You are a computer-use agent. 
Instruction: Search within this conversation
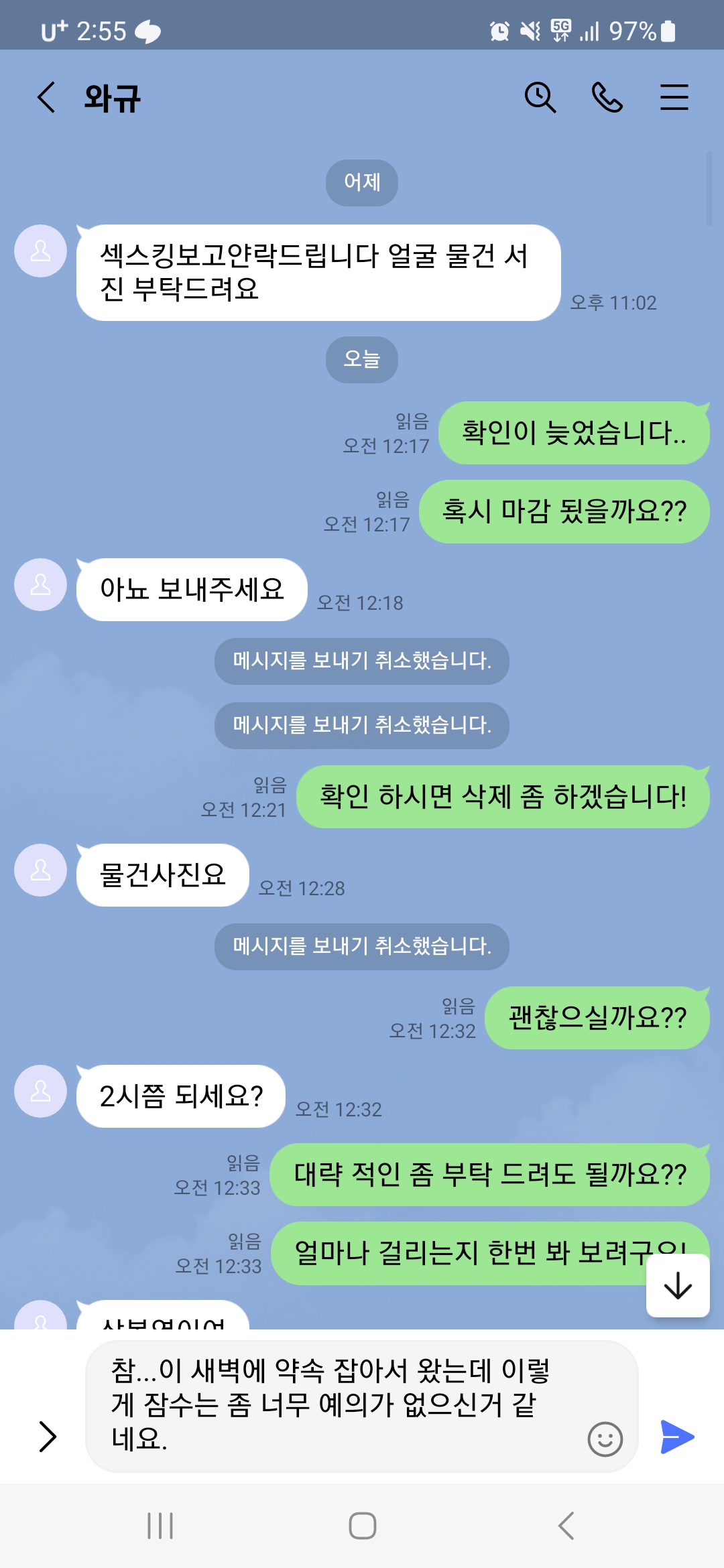click(x=540, y=98)
